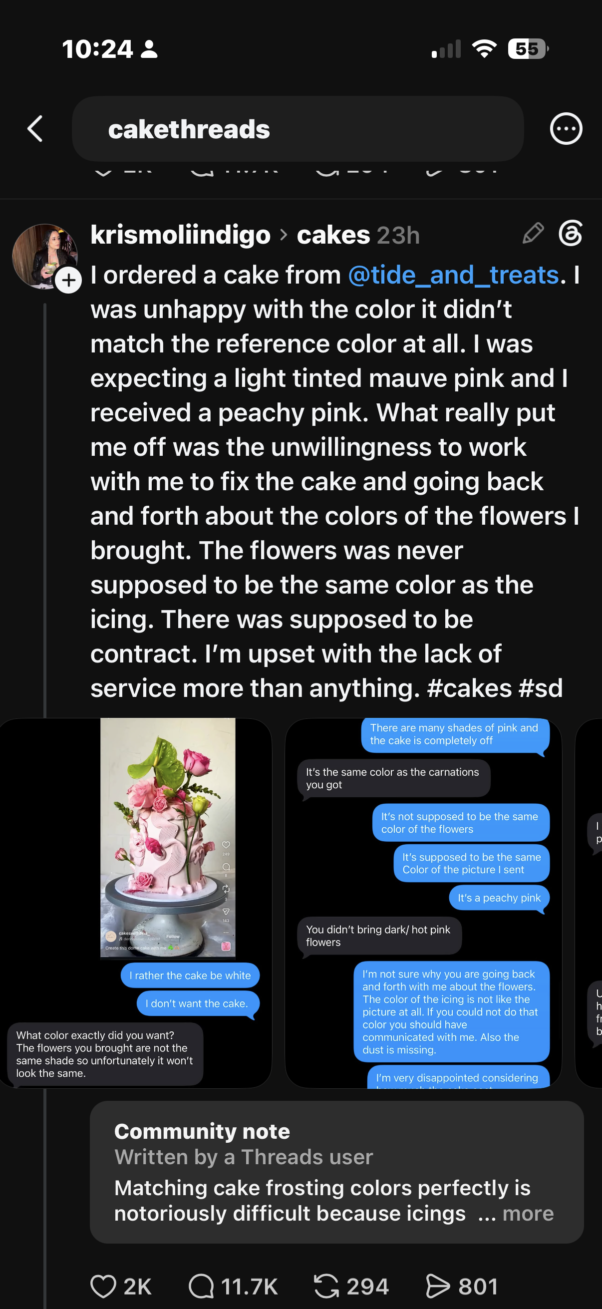Expand the community note with more
This screenshot has height=1309, width=602.
click(x=528, y=1214)
